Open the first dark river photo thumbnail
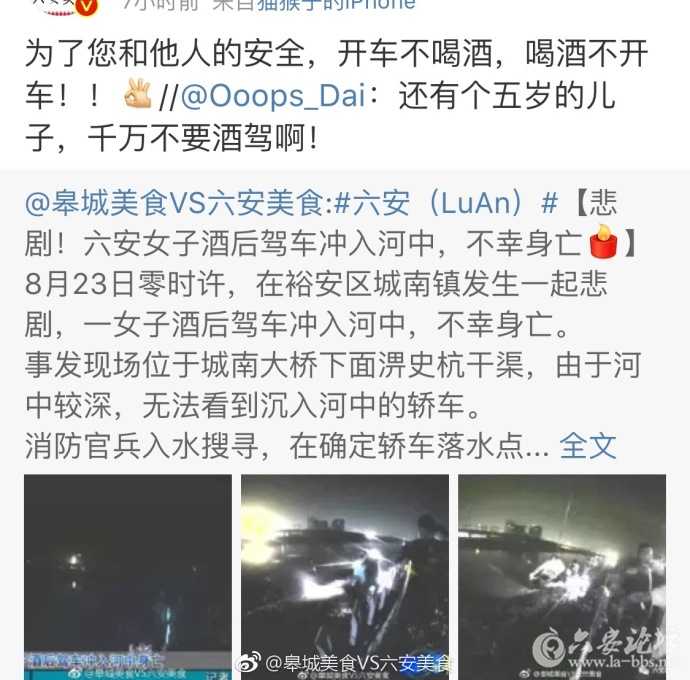Viewport: 690px width, 680px height. coord(128,575)
